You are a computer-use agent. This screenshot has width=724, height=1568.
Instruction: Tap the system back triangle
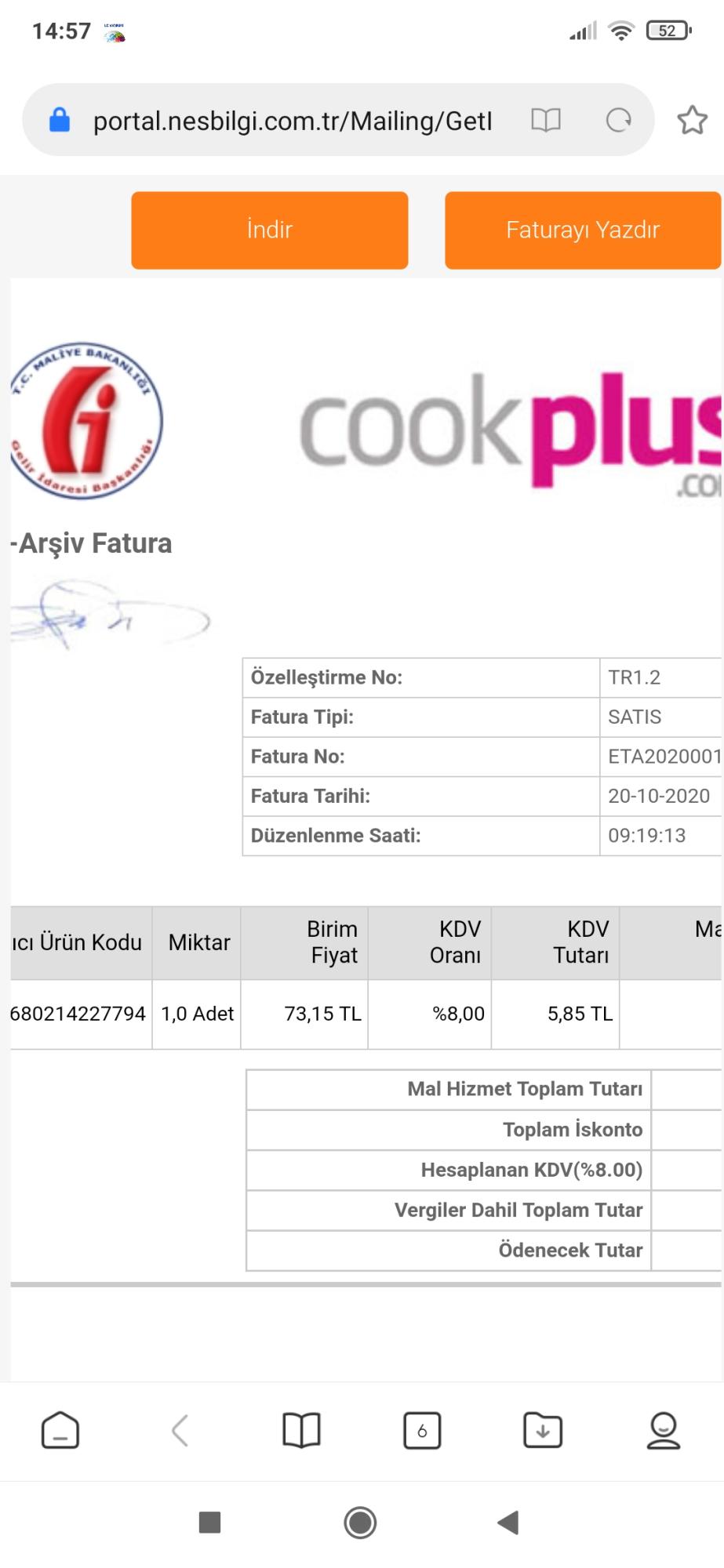click(x=508, y=1523)
